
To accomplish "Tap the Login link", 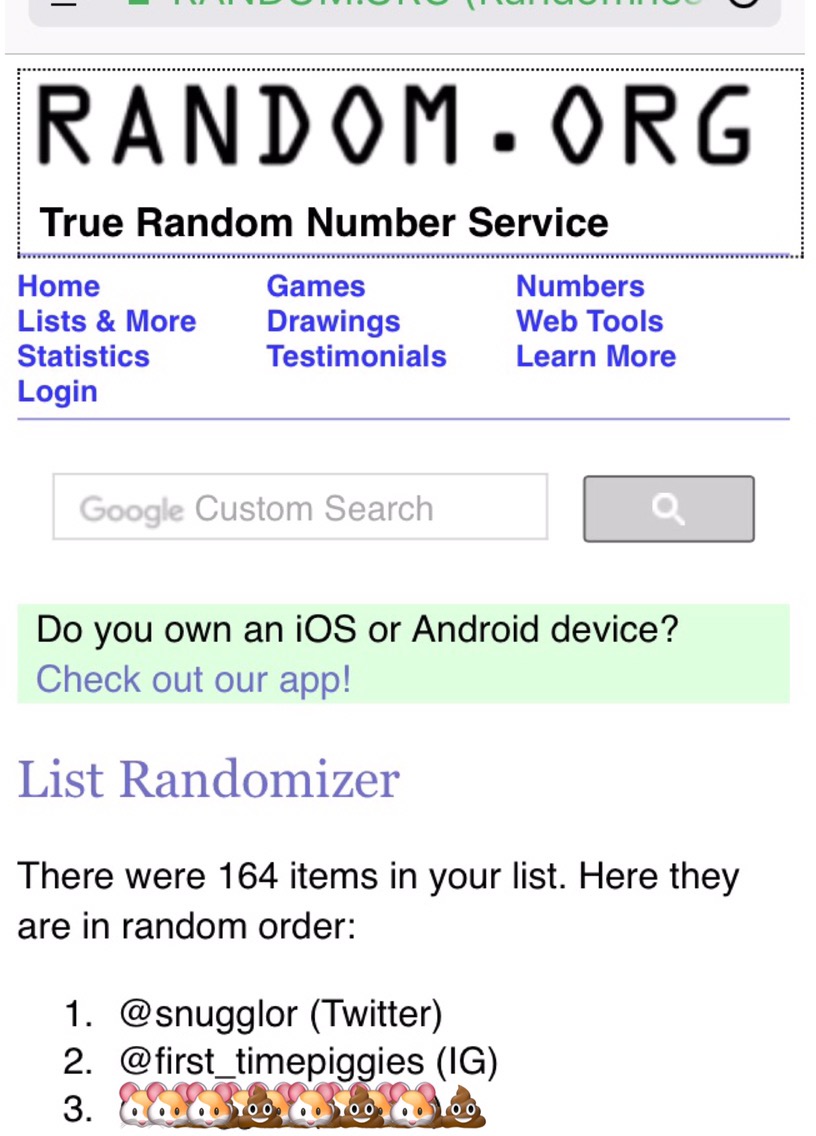I will (57, 391).
